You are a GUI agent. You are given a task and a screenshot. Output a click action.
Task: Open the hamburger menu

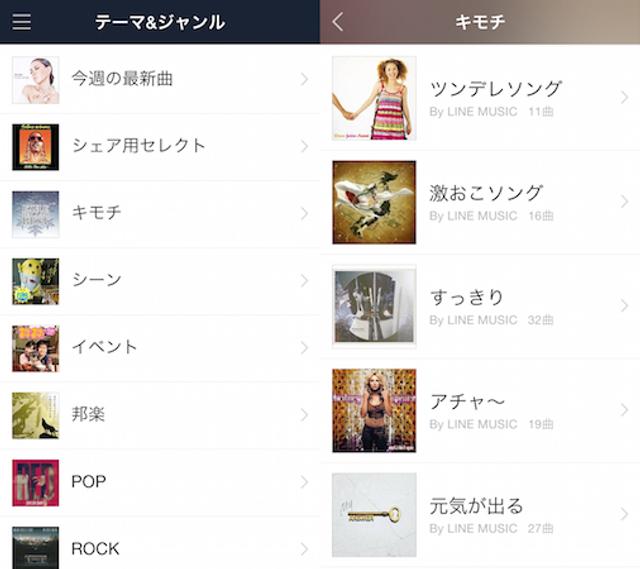tap(21, 21)
